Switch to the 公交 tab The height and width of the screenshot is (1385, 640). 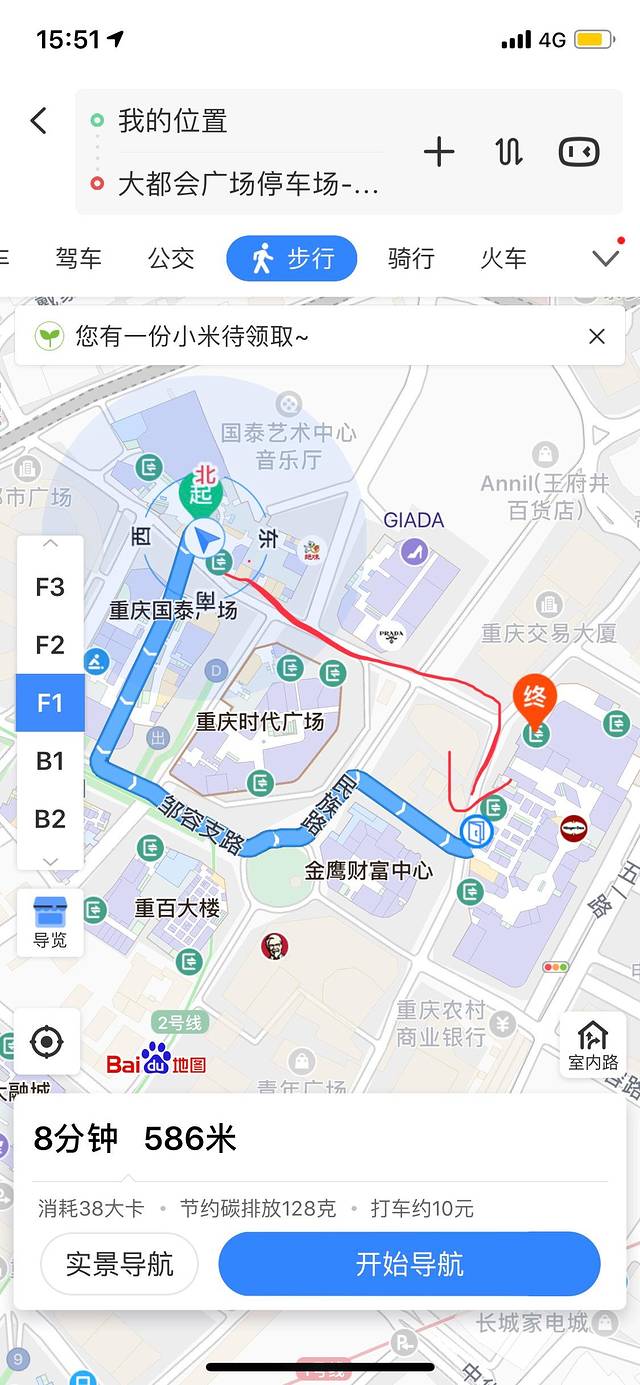(171, 259)
